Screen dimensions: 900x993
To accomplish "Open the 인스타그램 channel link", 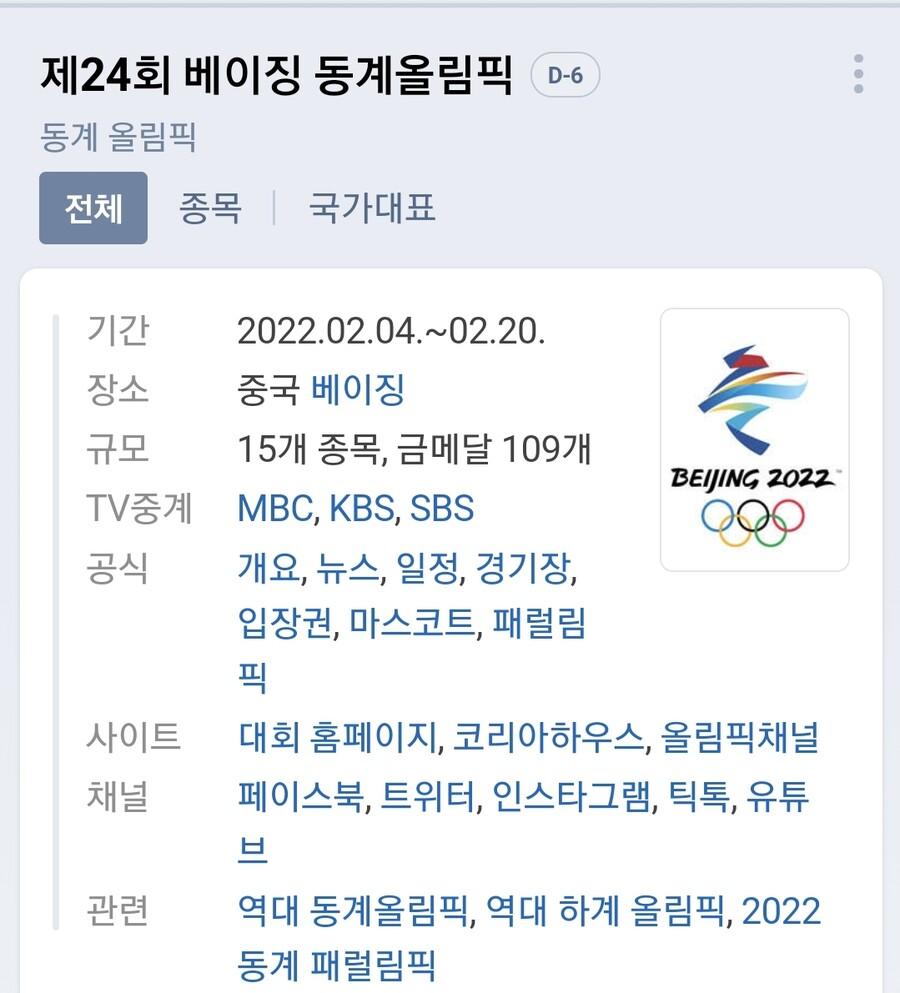I will [x=572, y=798].
